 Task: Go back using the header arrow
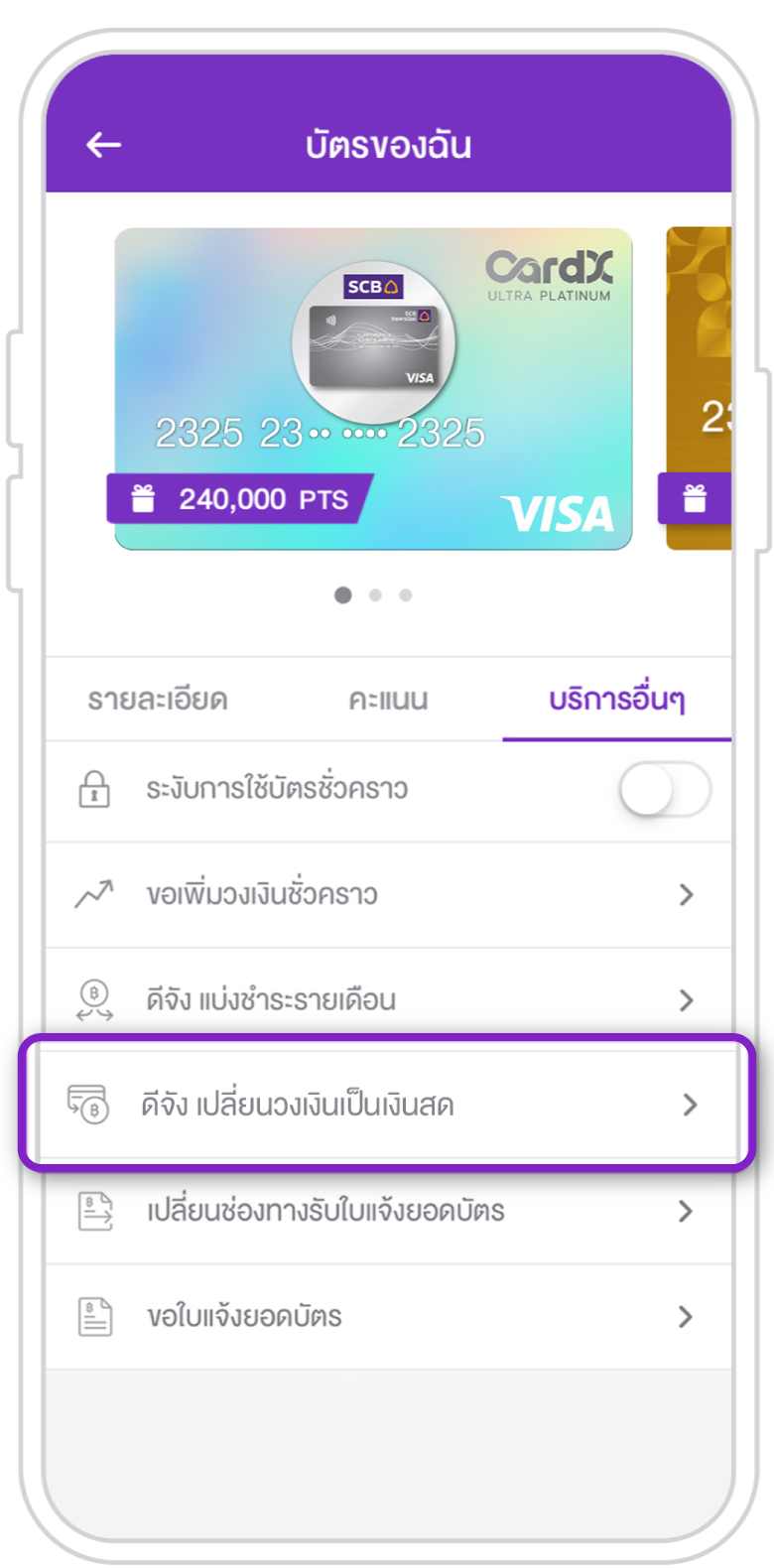tap(103, 146)
